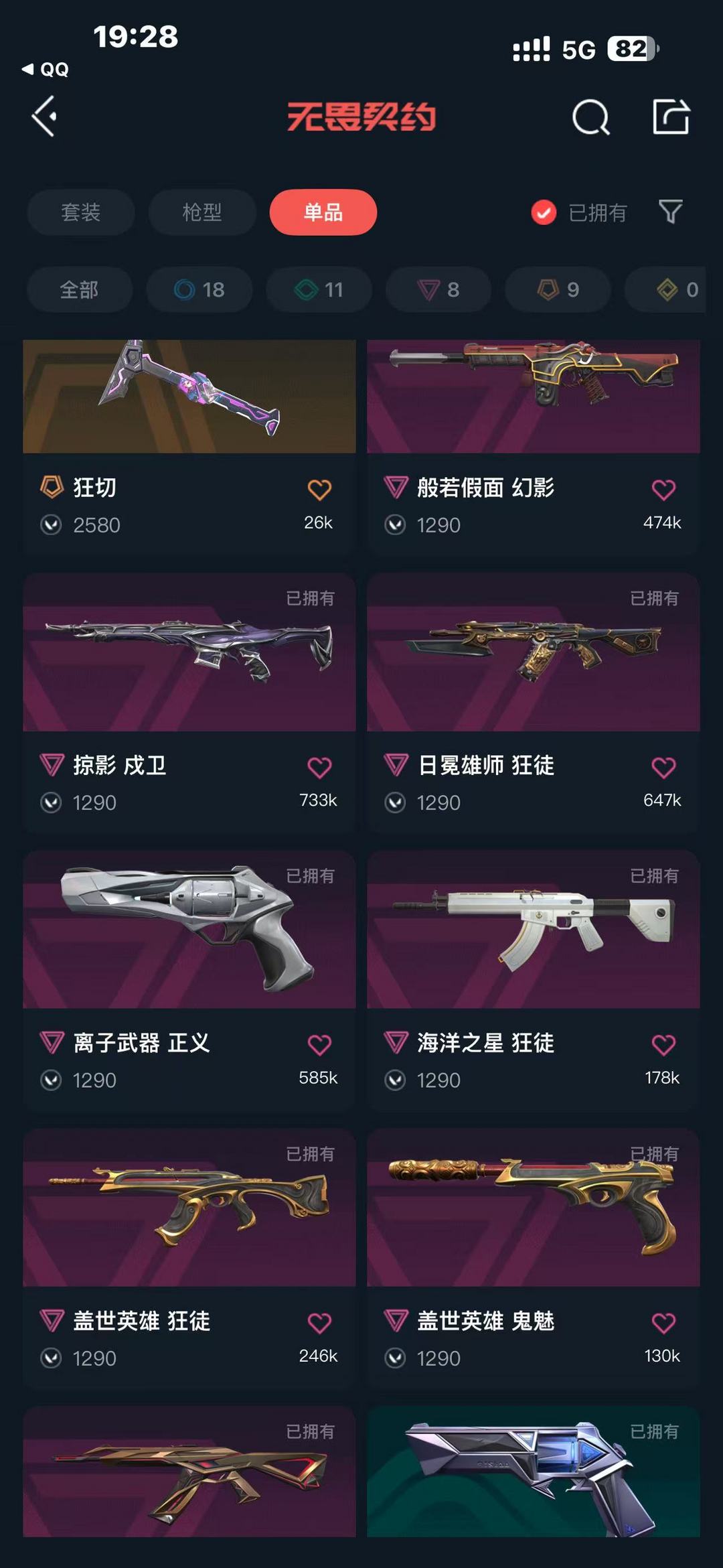Expand the 枪型 weapon type tab

coord(202,212)
